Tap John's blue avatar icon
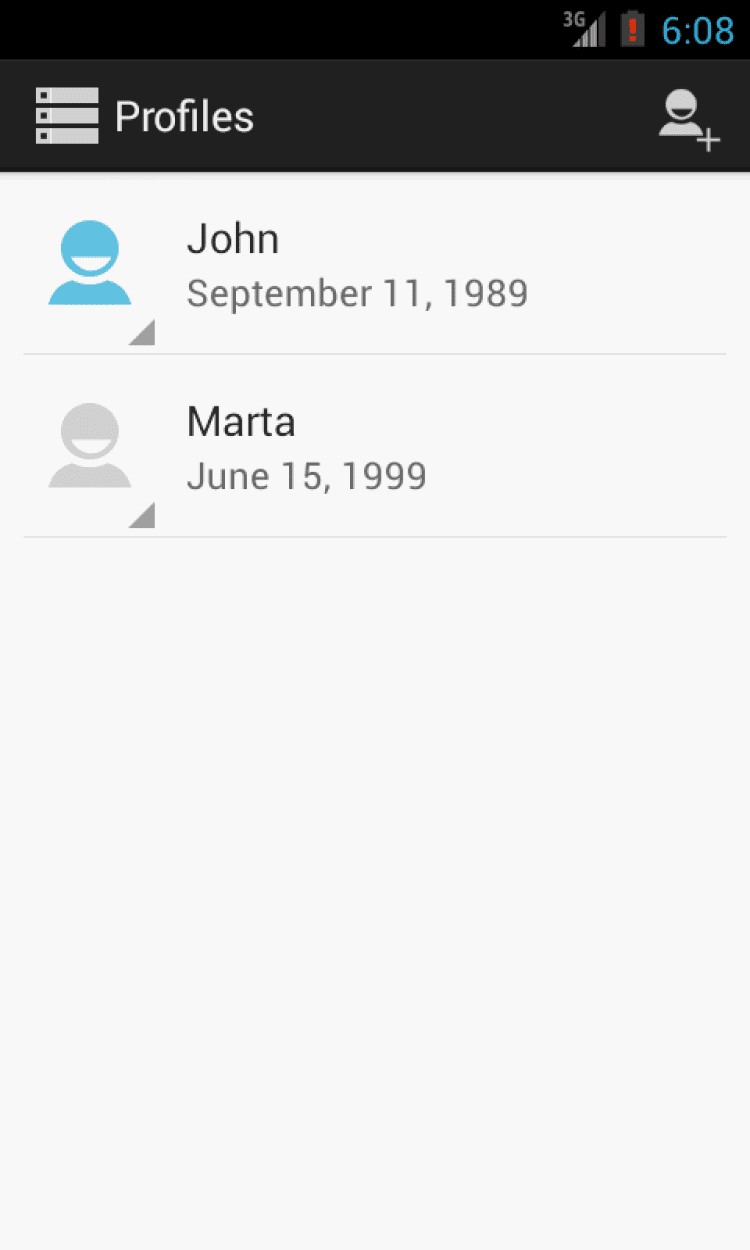 (90, 264)
